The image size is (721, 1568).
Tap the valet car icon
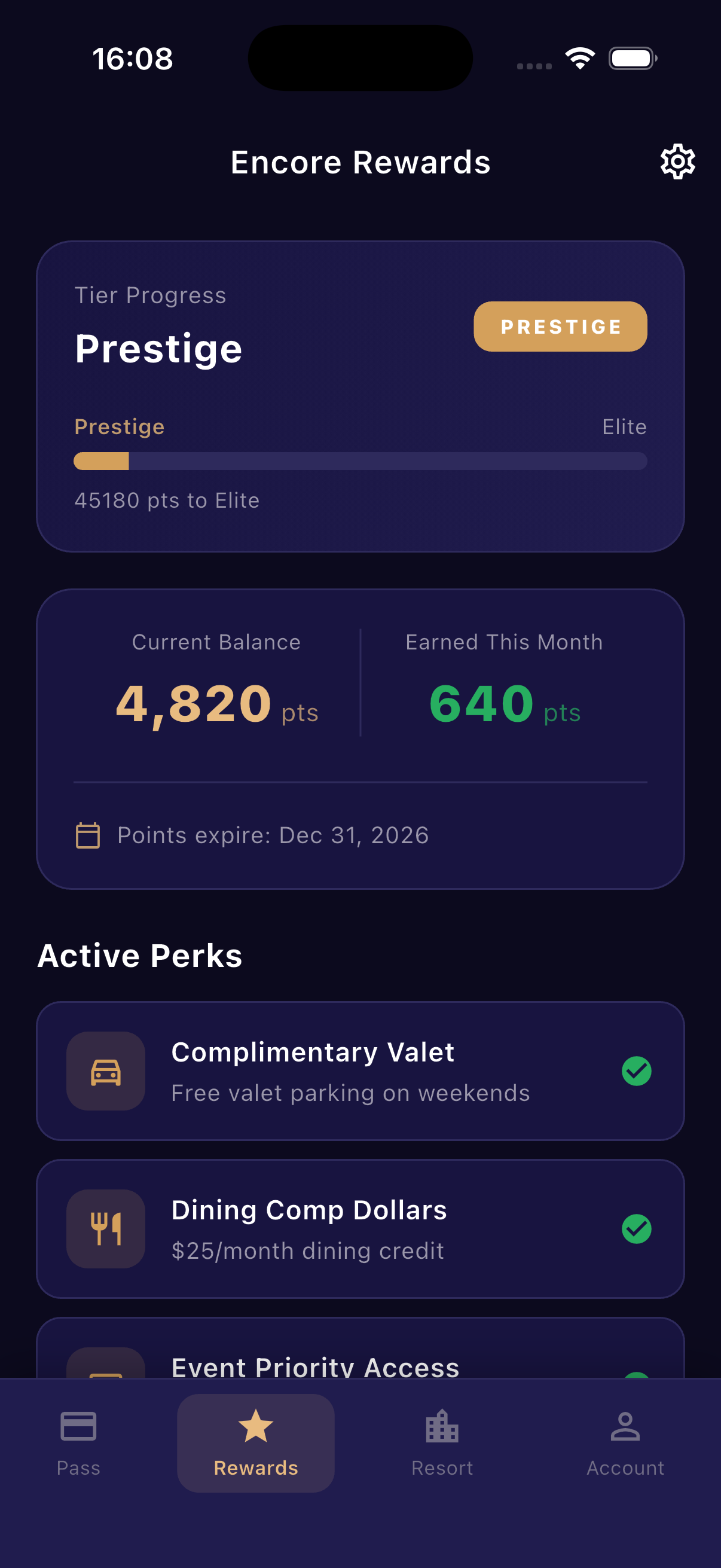105,1072
